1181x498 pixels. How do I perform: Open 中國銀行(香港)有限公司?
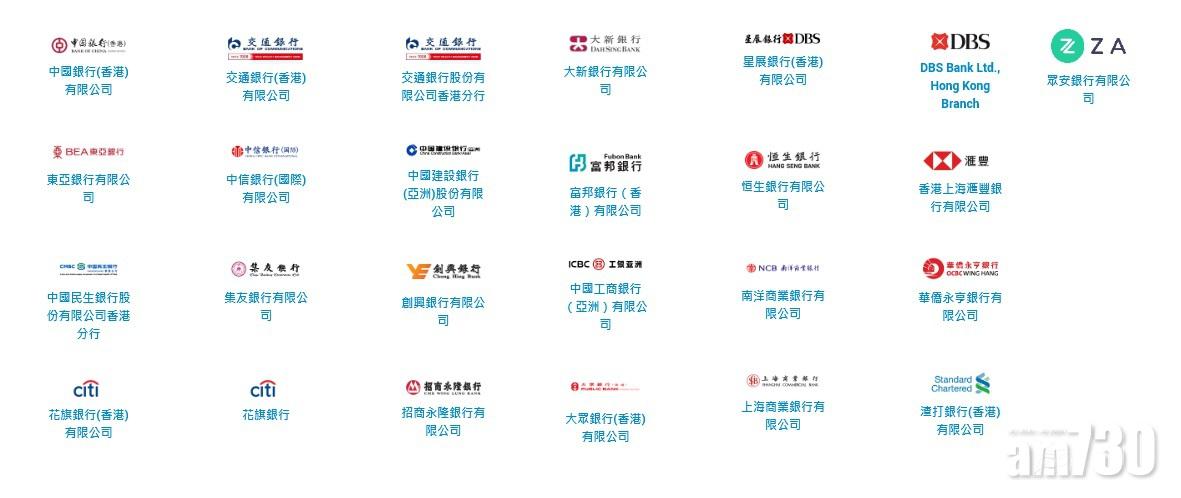[89, 80]
